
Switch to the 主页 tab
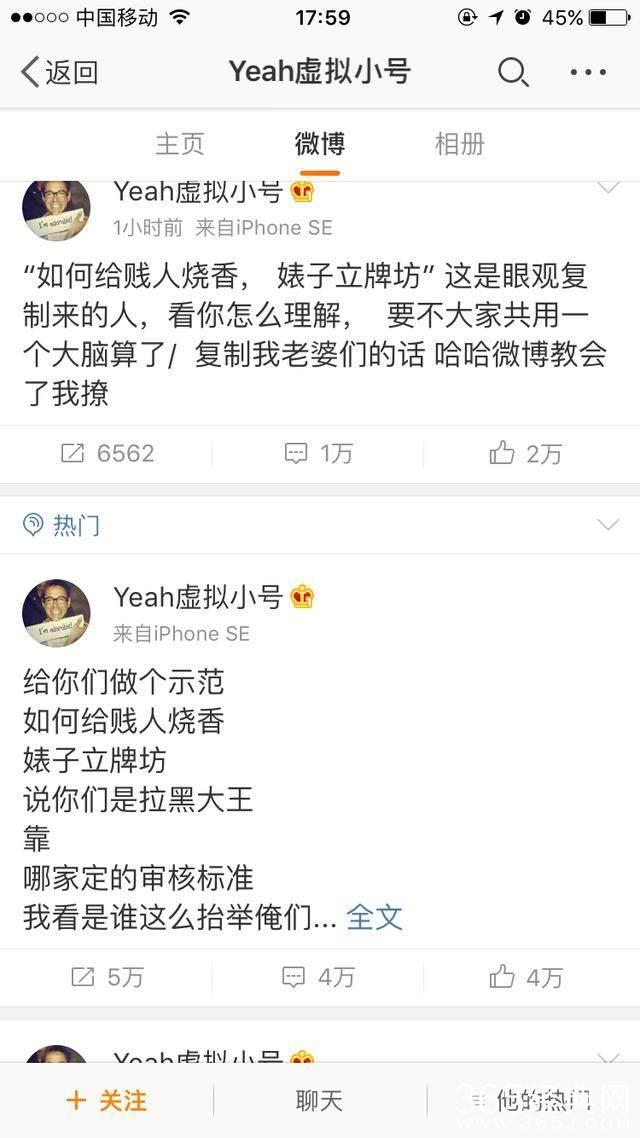coord(180,144)
